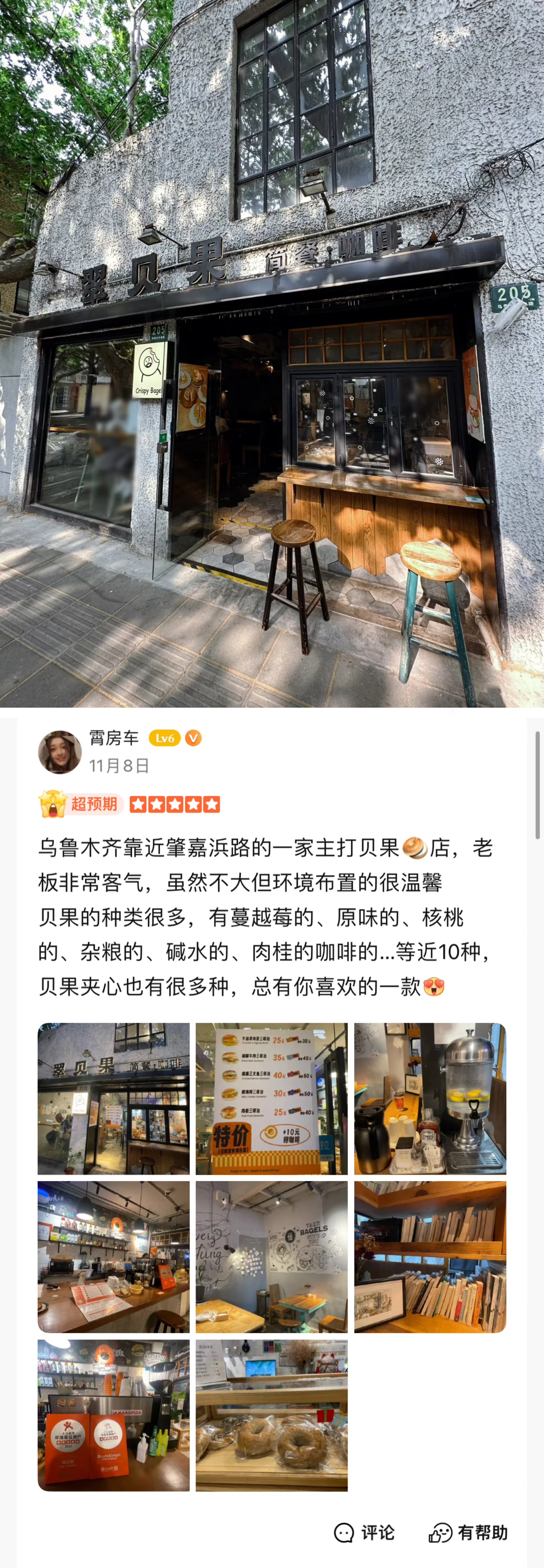View the bagels display photo
This screenshot has height=1568, width=544.
[271, 1415]
